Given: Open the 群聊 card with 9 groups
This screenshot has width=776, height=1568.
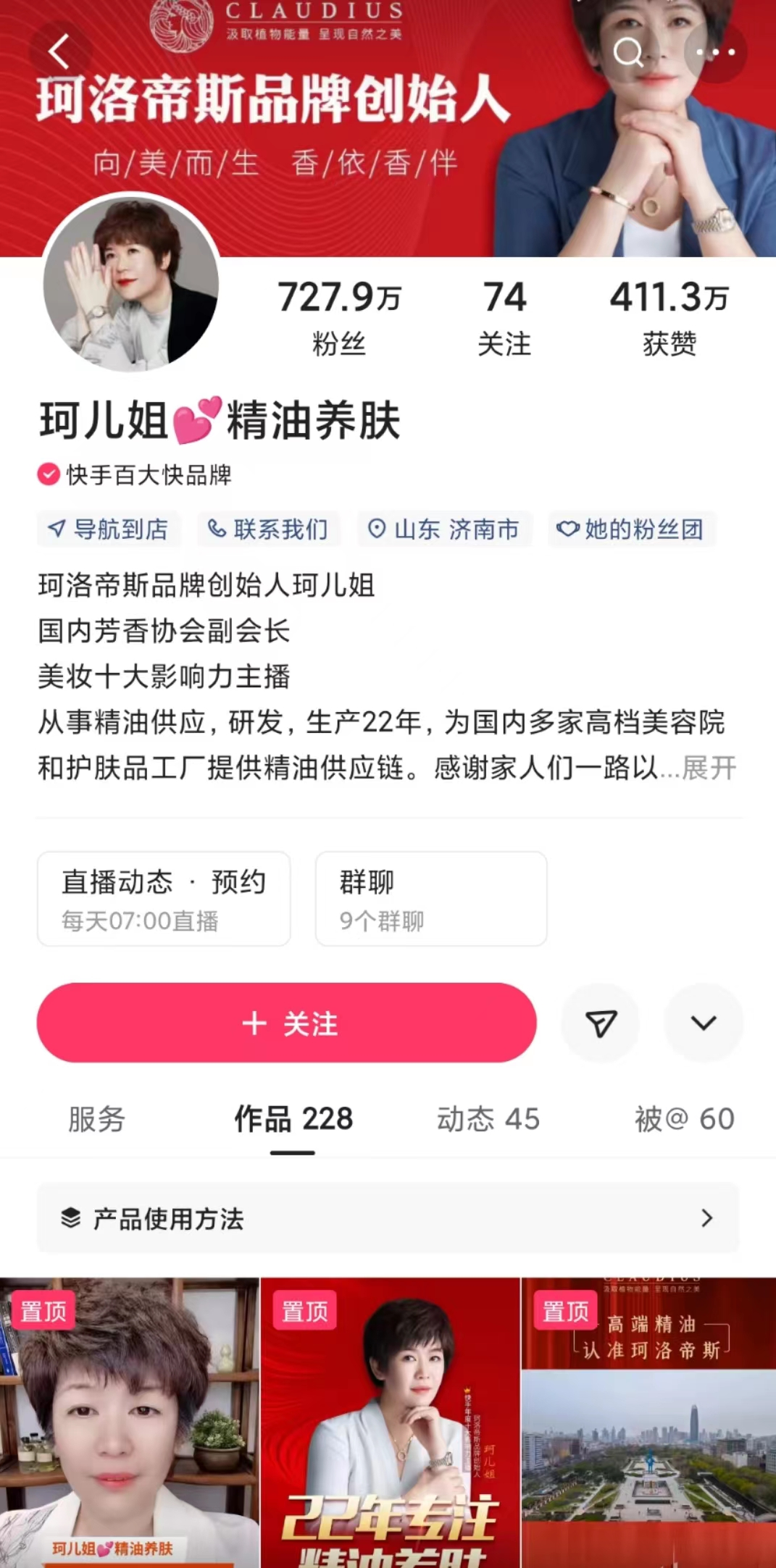Looking at the screenshot, I should [x=430, y=899].
